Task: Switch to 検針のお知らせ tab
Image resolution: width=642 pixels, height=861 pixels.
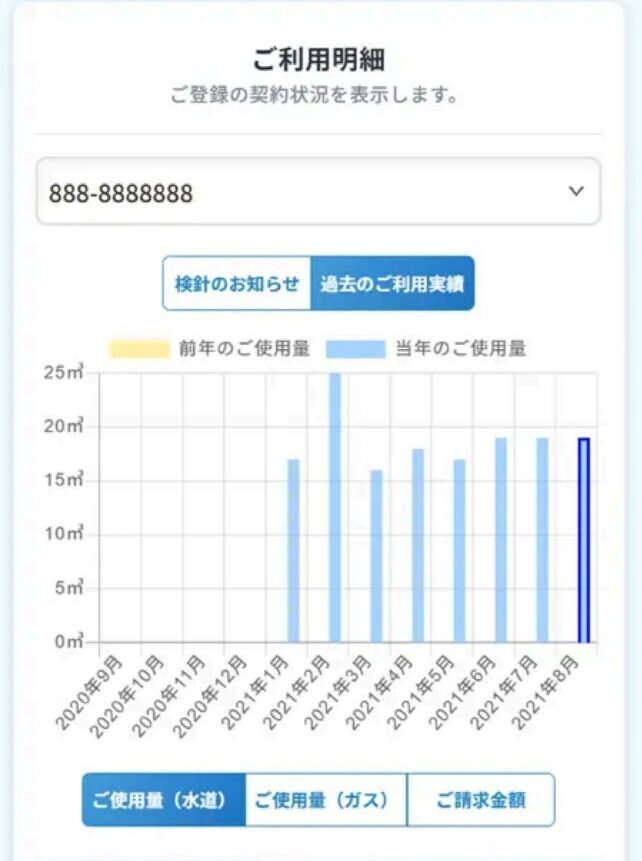Action: [237, 284]
